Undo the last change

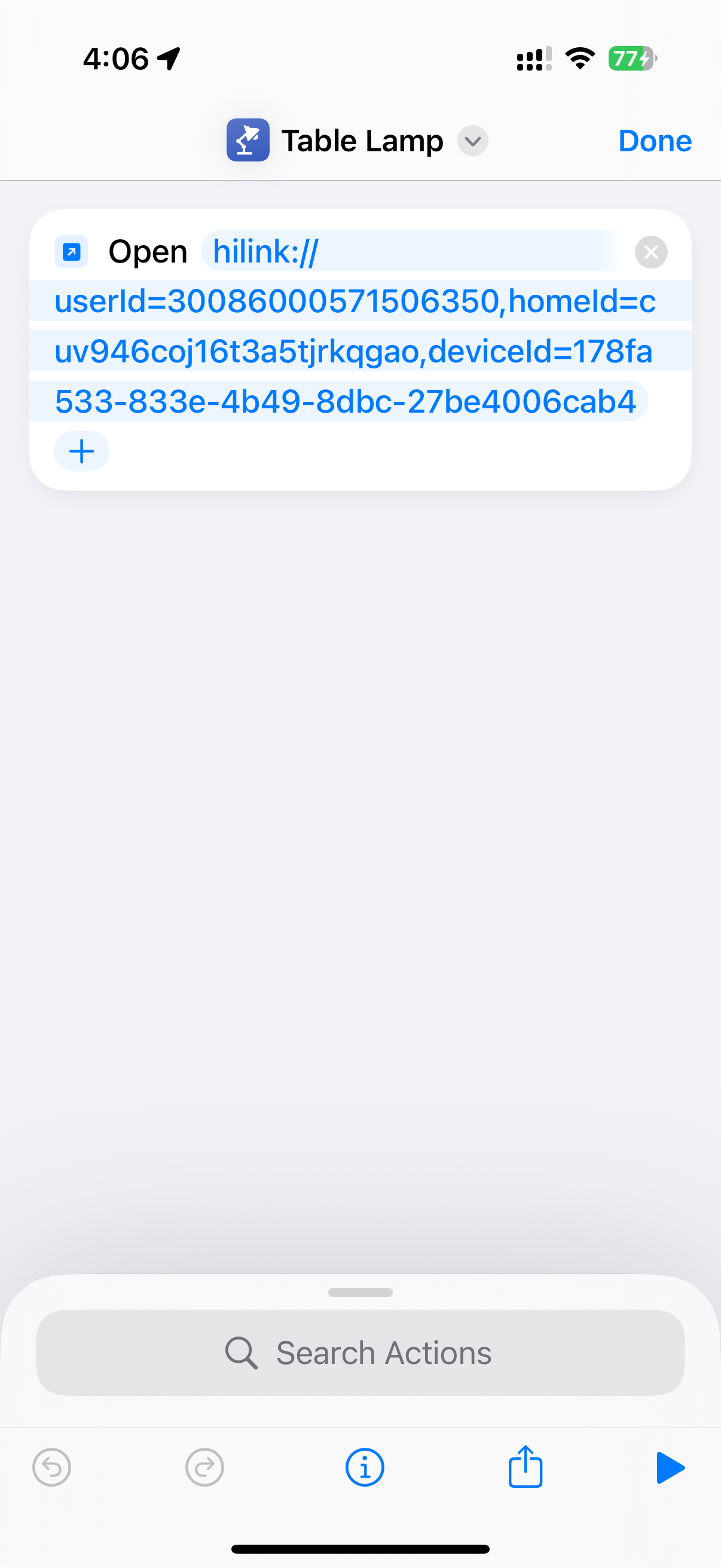[52, 1468]
